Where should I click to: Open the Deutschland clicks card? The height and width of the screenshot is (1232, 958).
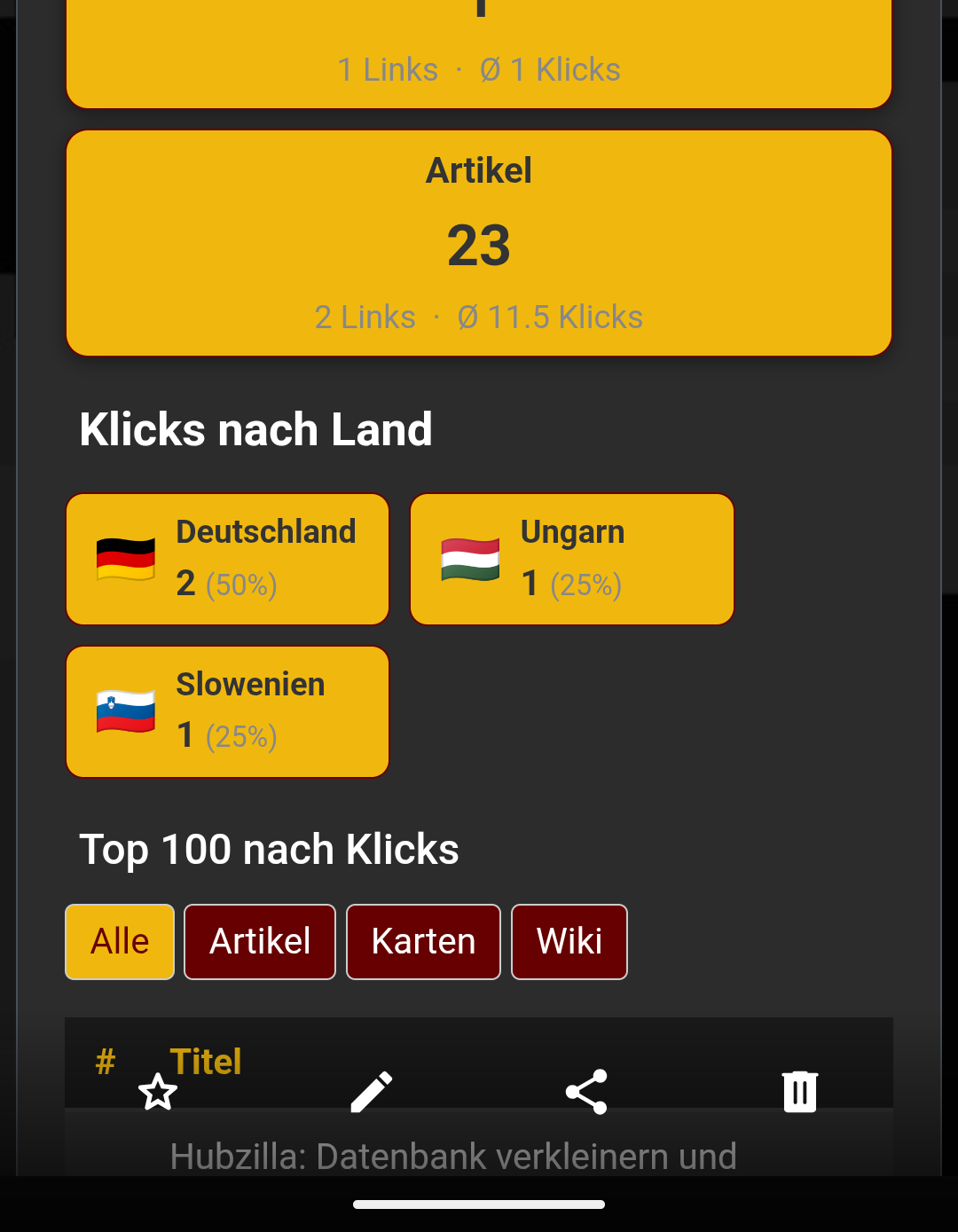pyautogui.click(x=228, y=560)
